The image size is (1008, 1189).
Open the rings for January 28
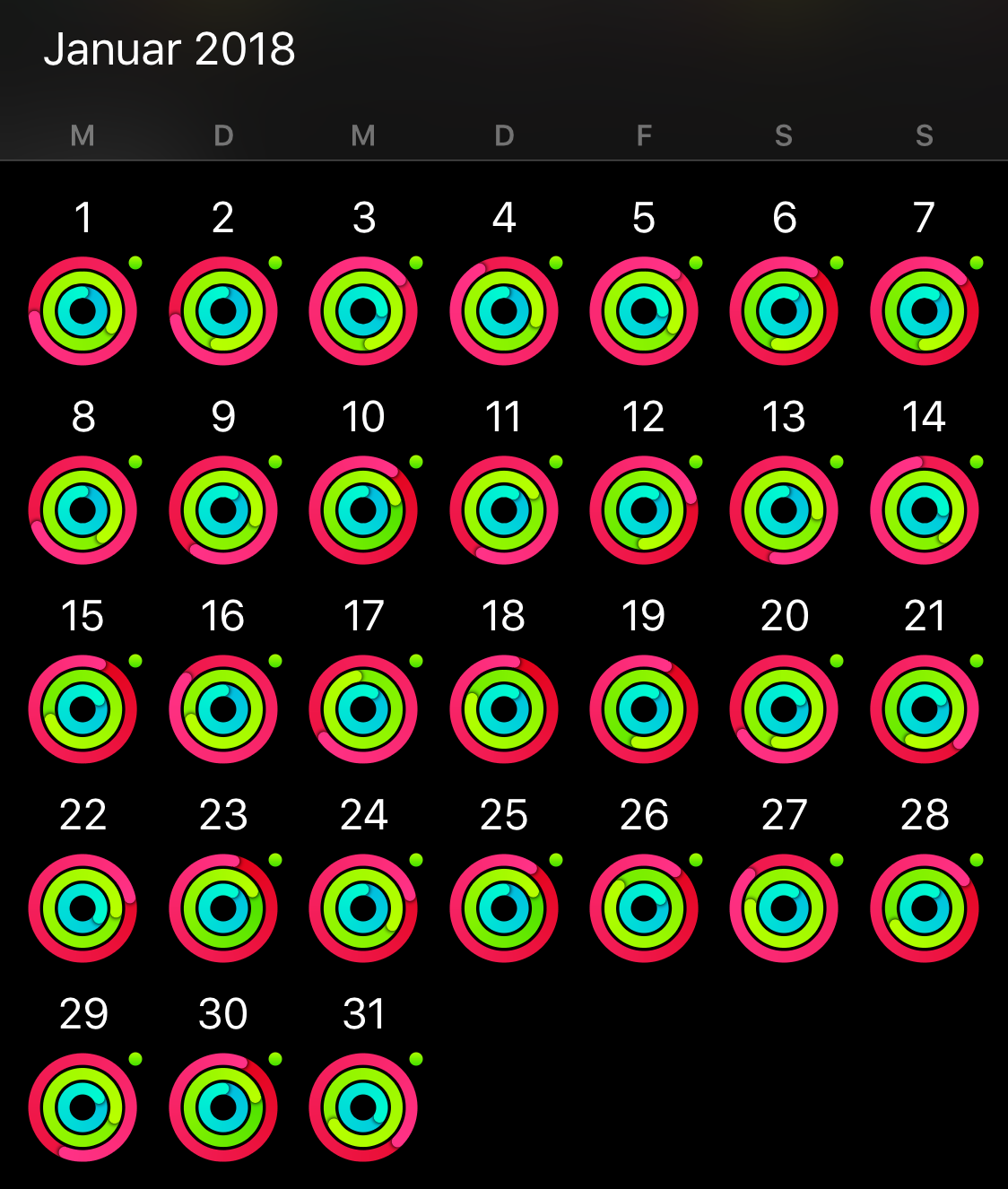[x=925, y=908]
